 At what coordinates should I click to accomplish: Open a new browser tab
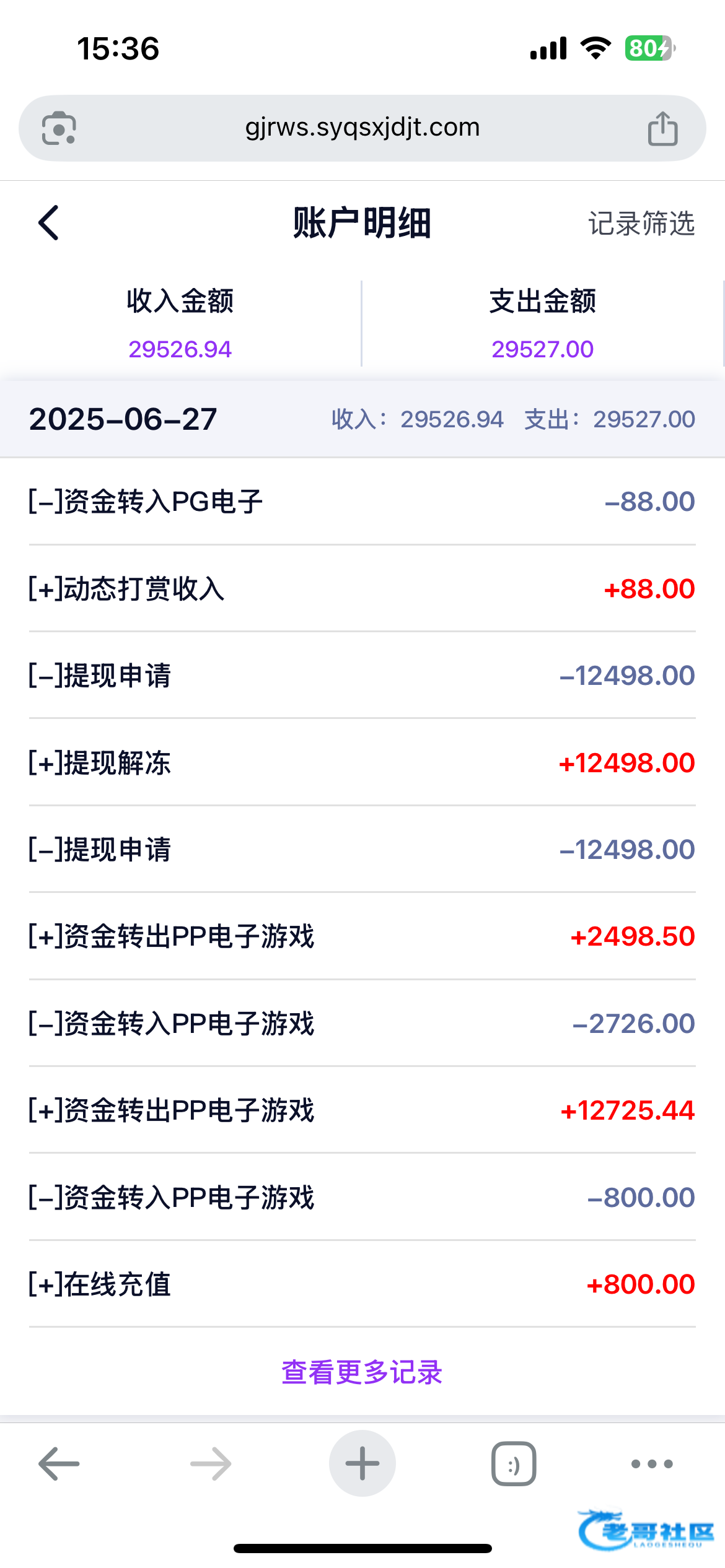(362, 1464)
